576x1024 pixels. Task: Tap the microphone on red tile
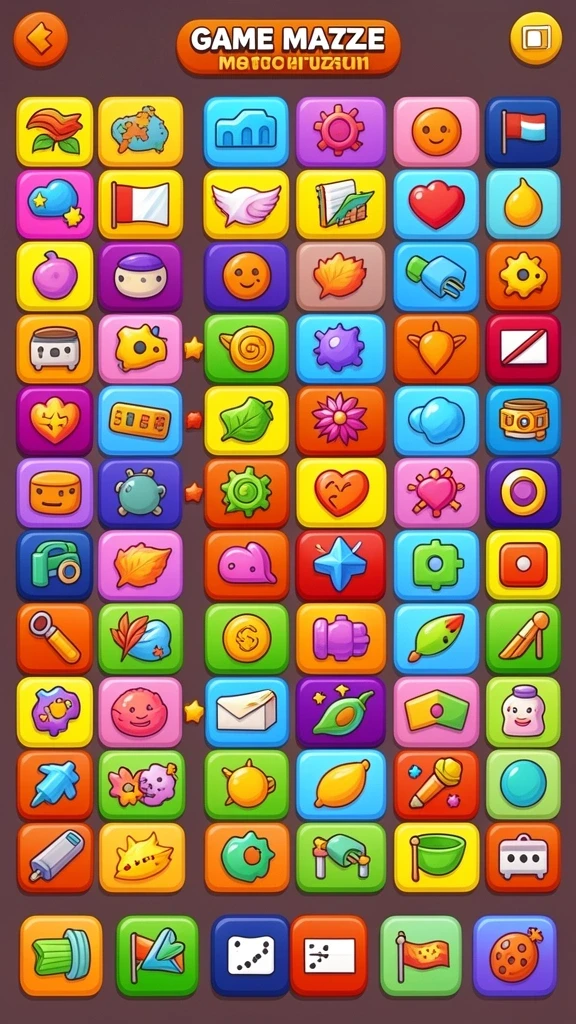436,784
